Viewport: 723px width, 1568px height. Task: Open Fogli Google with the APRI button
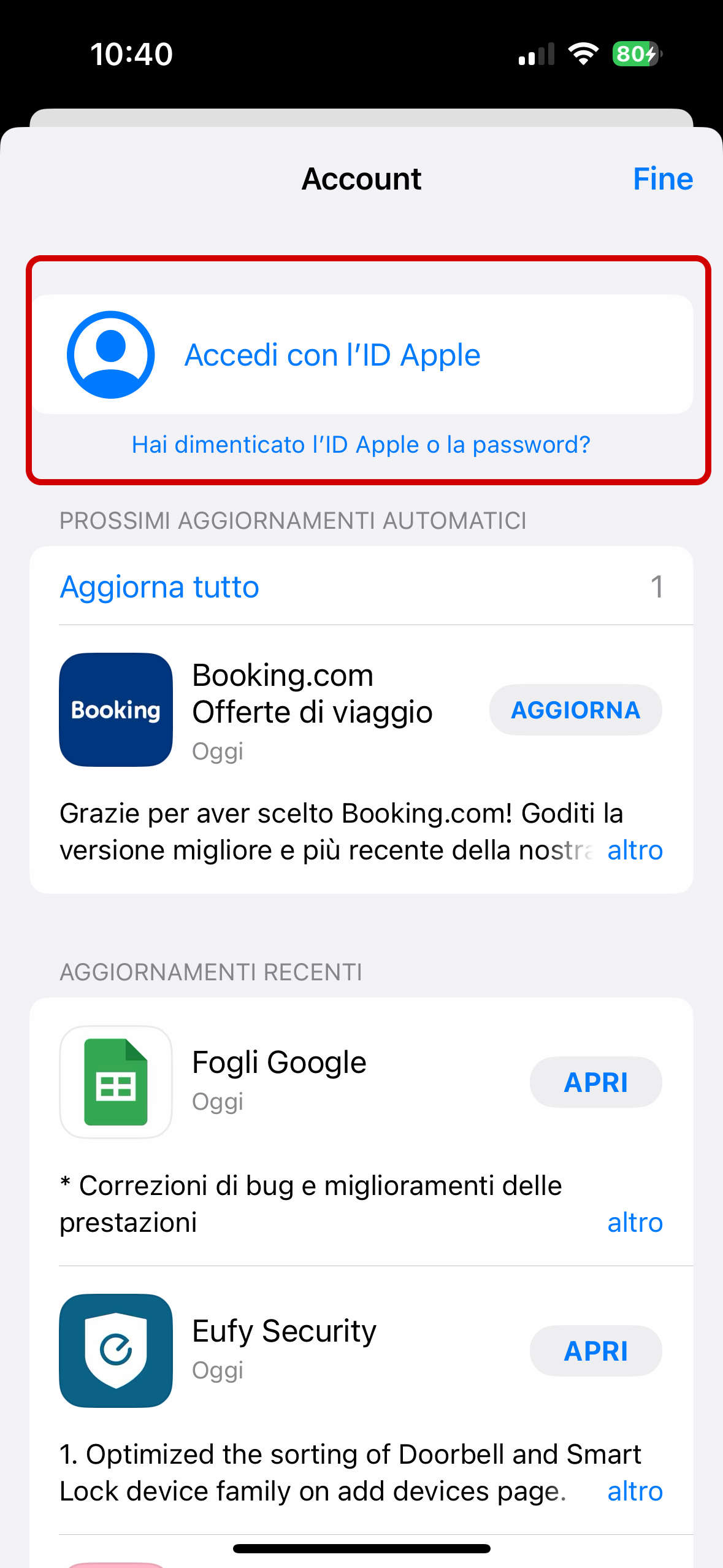pyautogui.click(x=595, y=1082)
